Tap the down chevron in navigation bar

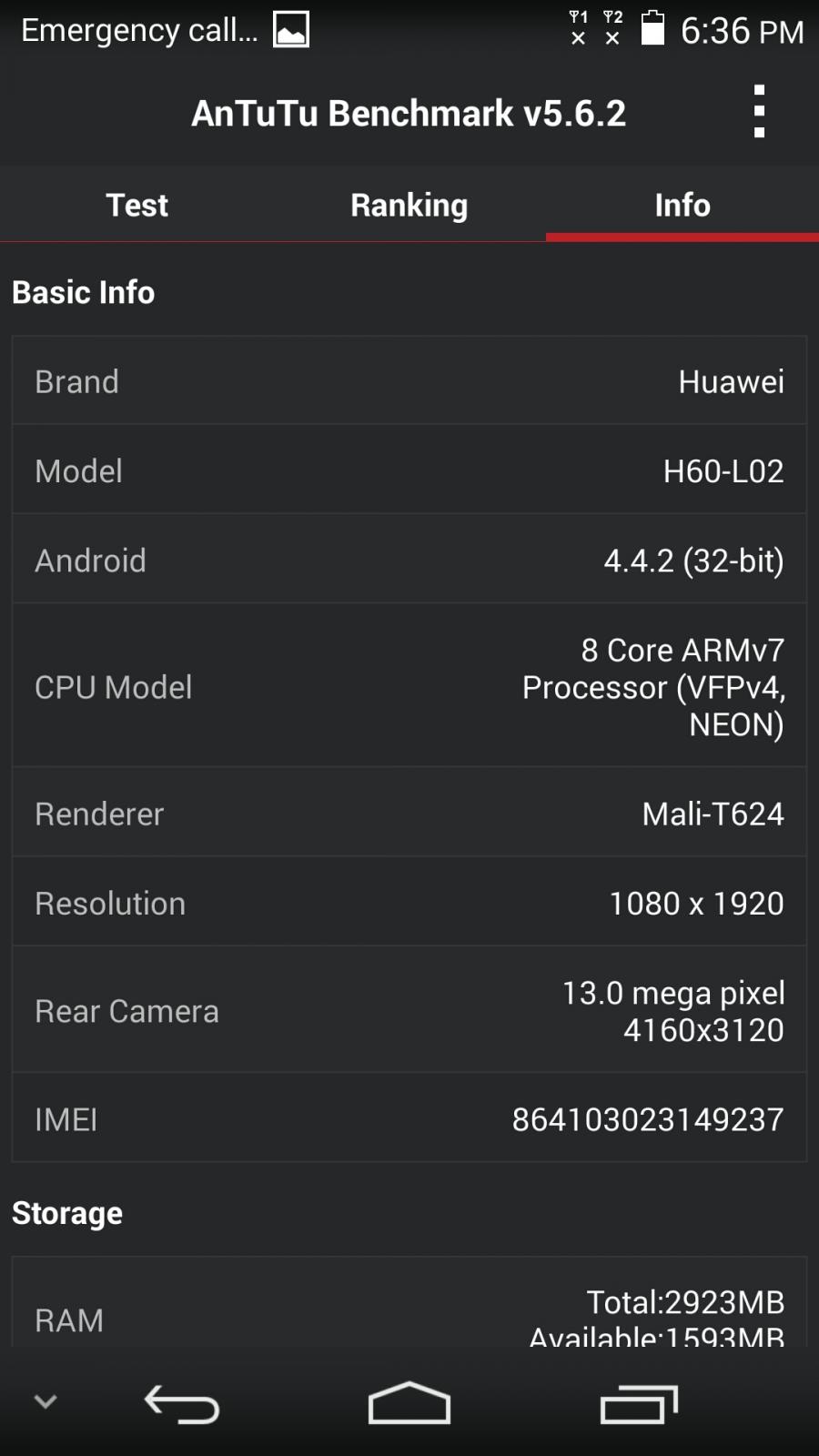45,1401
